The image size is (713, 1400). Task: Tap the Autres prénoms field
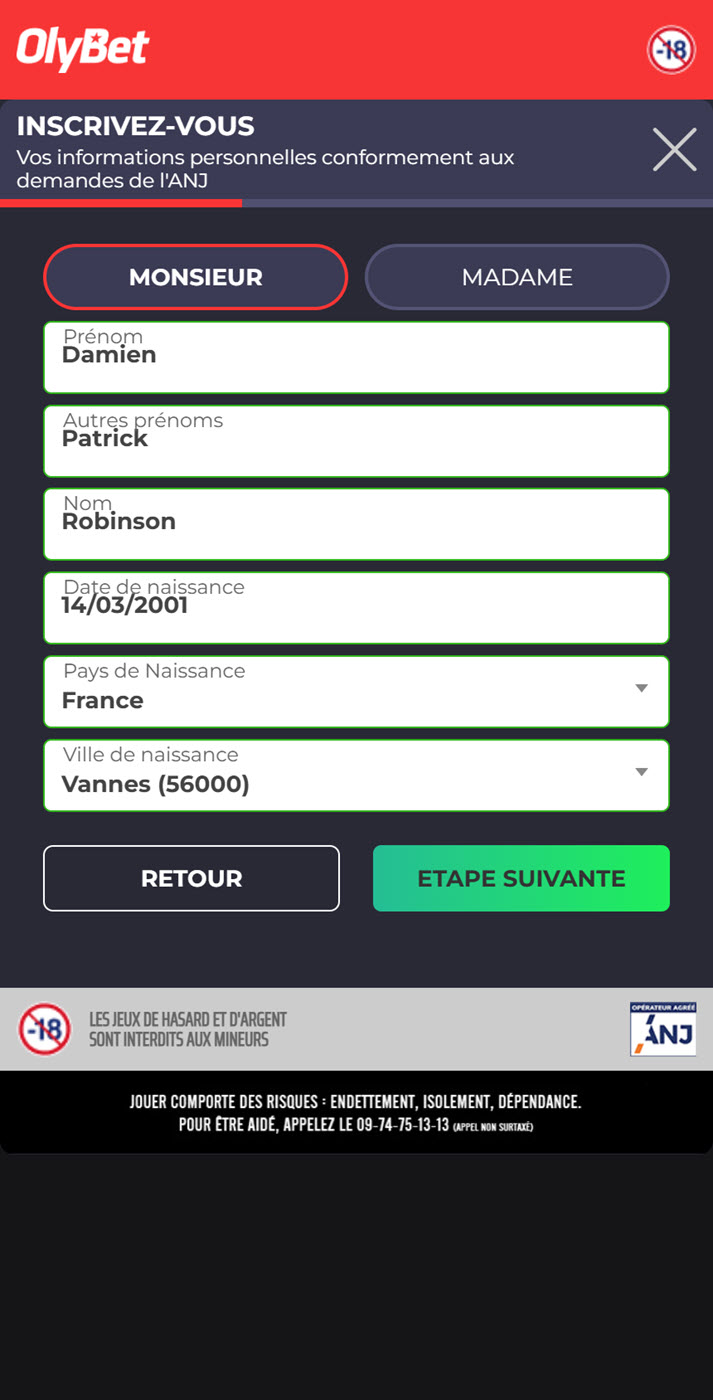click(356, 441)
